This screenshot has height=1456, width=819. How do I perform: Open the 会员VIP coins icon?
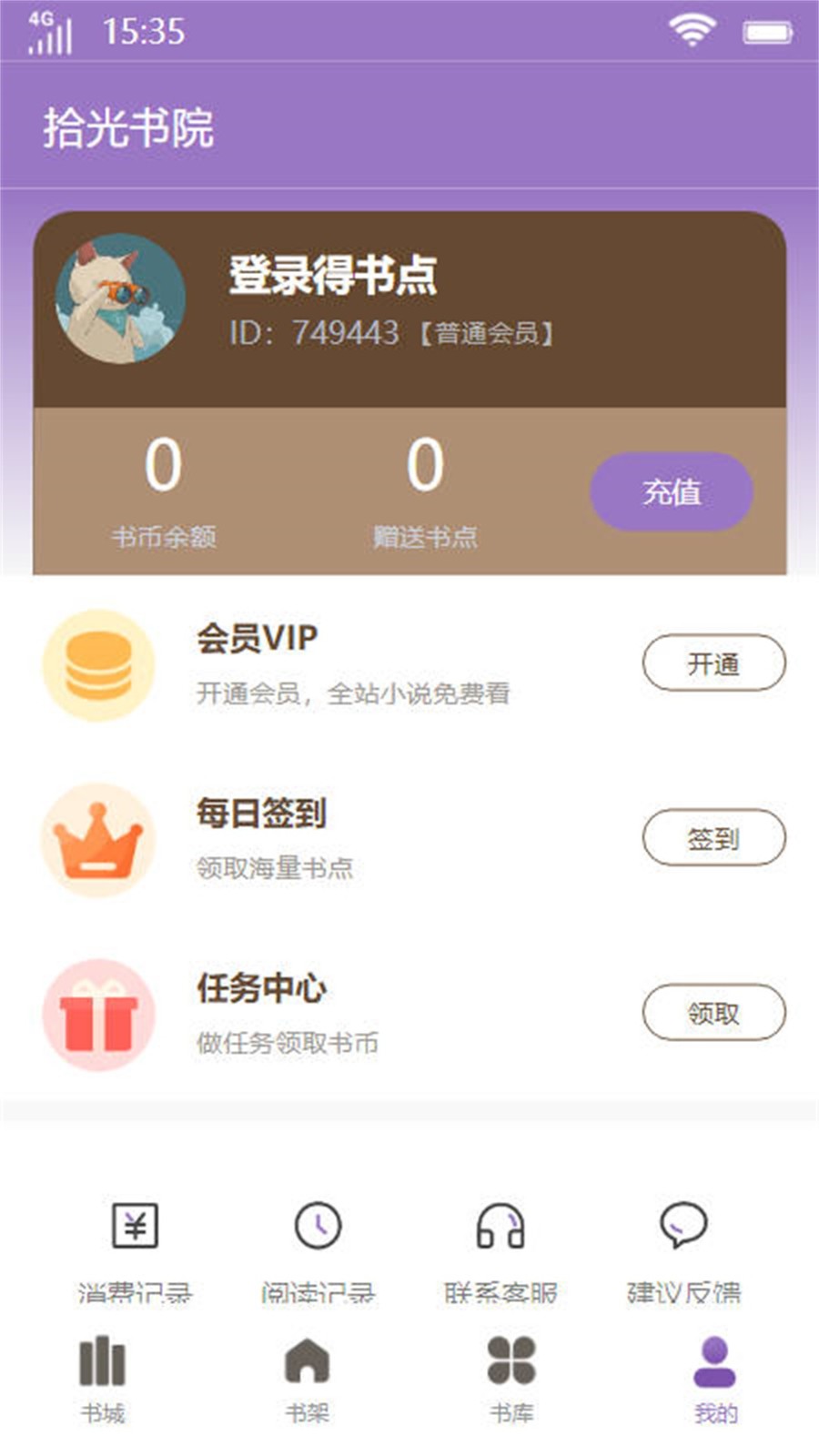[x=98, y=664]
